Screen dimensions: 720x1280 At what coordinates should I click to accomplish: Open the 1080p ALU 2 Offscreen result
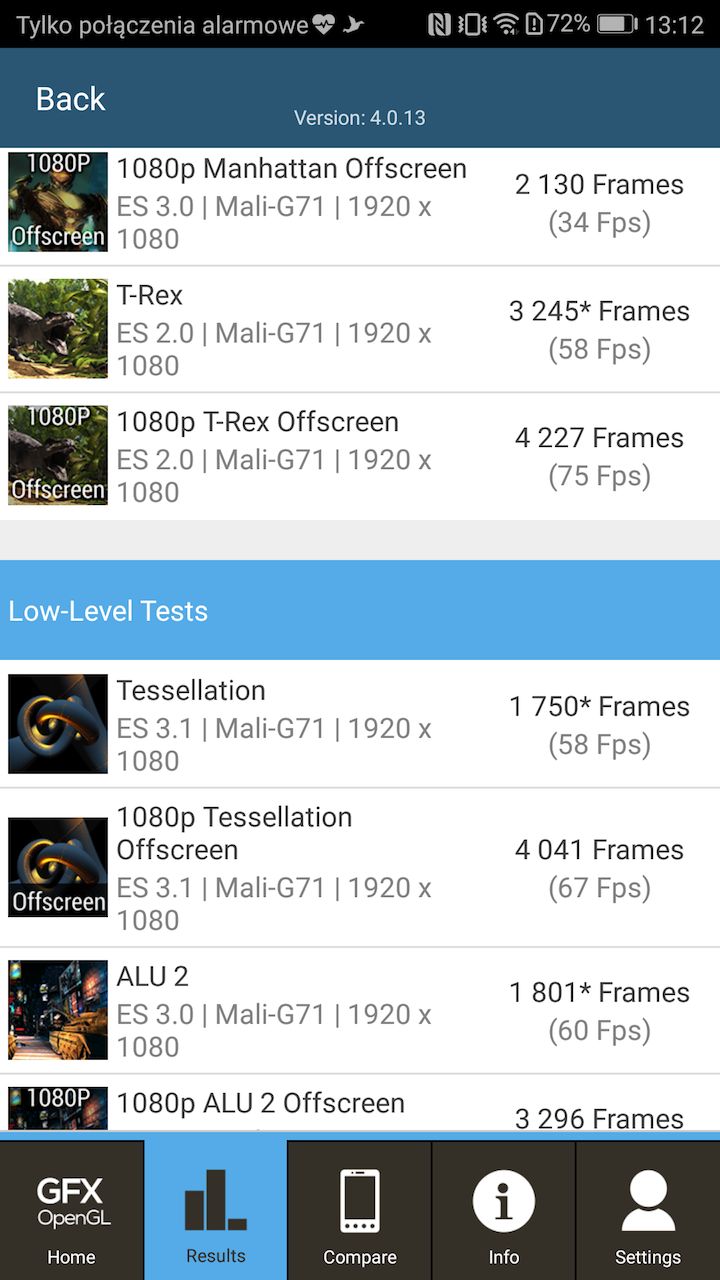(x=360, y=1108)
